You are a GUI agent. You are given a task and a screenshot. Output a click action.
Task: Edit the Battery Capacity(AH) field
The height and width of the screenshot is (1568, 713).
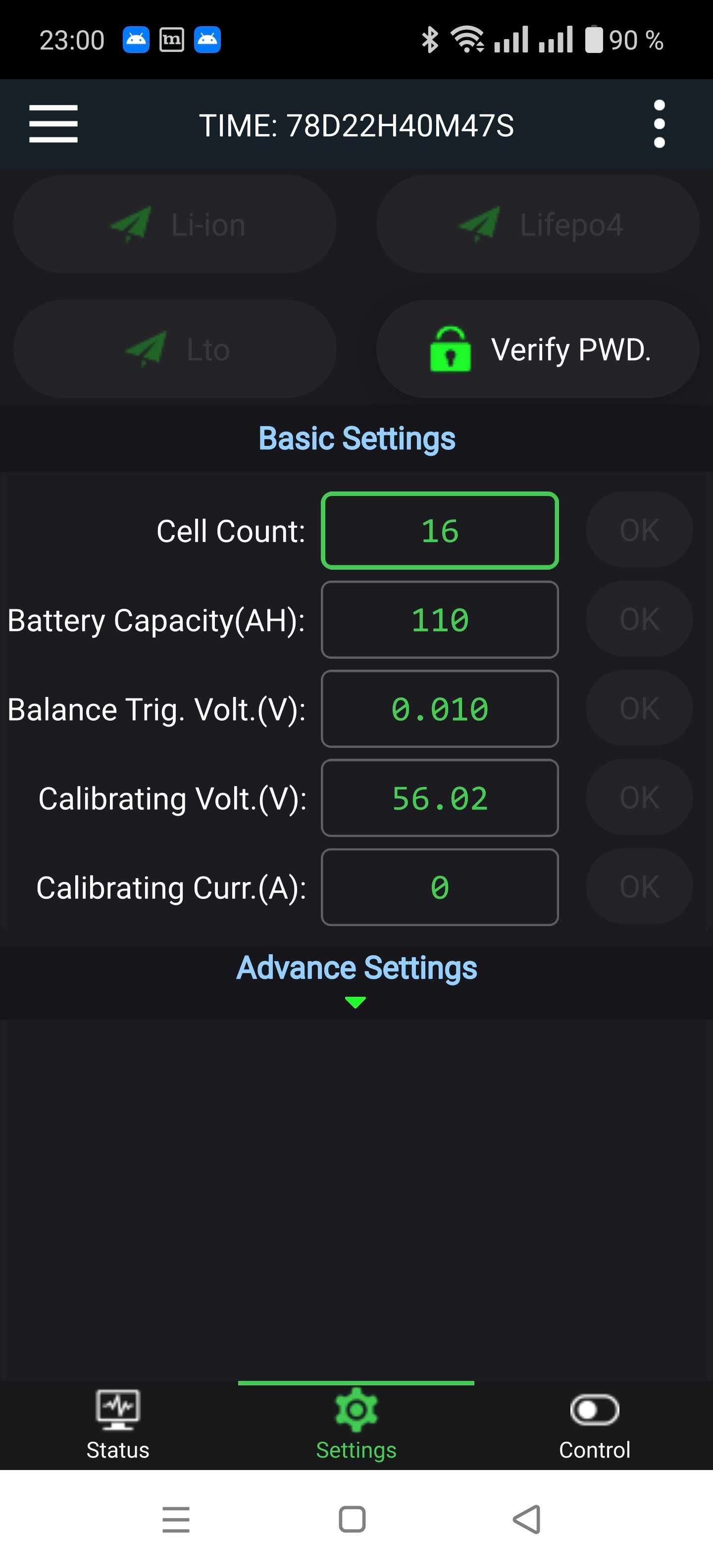tap(440, 620)
